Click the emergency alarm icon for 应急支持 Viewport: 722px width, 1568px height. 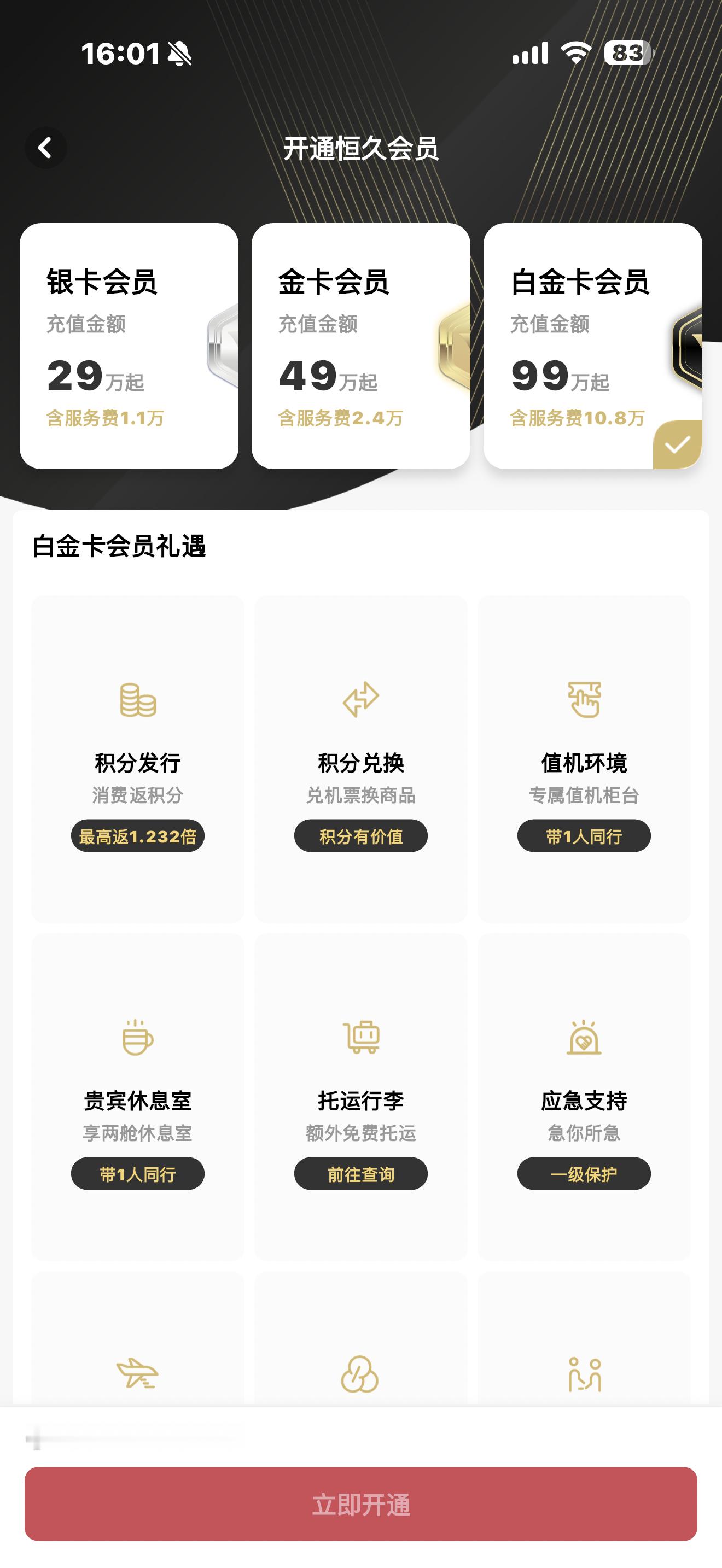pos(584,1037)
